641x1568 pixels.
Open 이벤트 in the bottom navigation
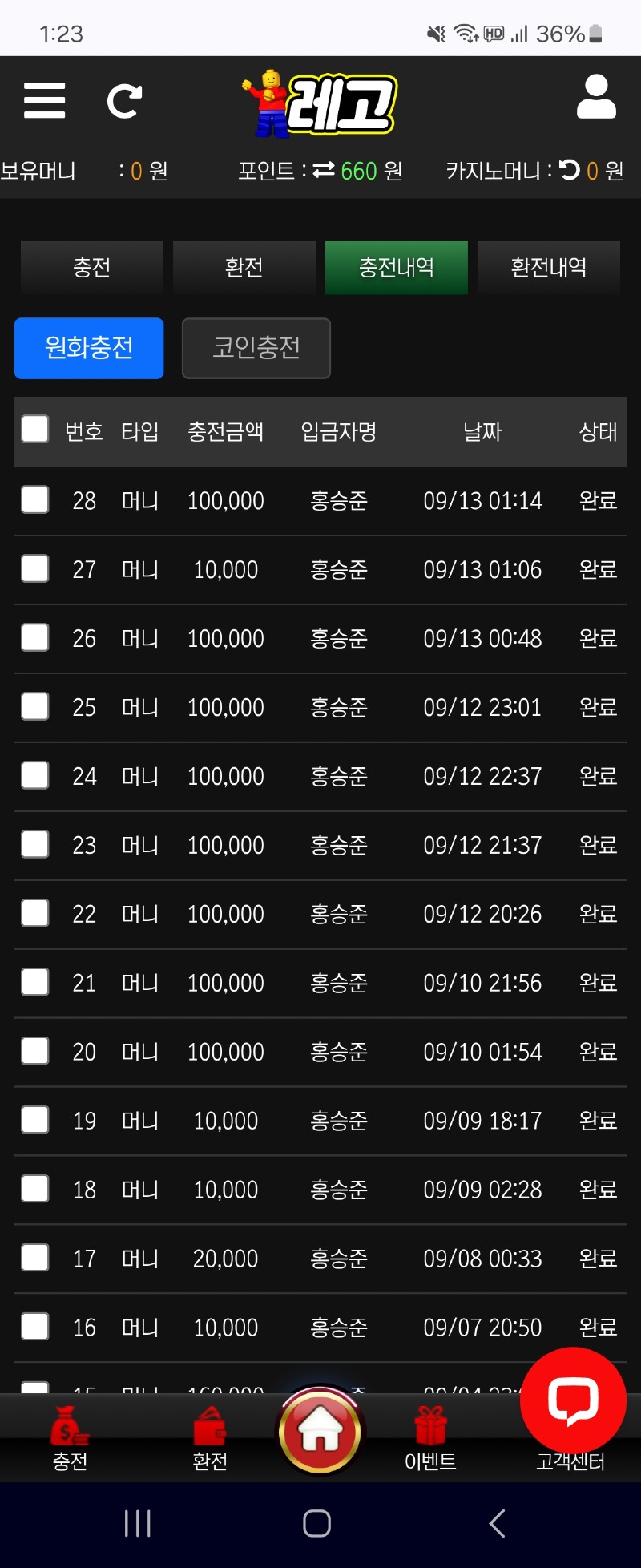430,1439
